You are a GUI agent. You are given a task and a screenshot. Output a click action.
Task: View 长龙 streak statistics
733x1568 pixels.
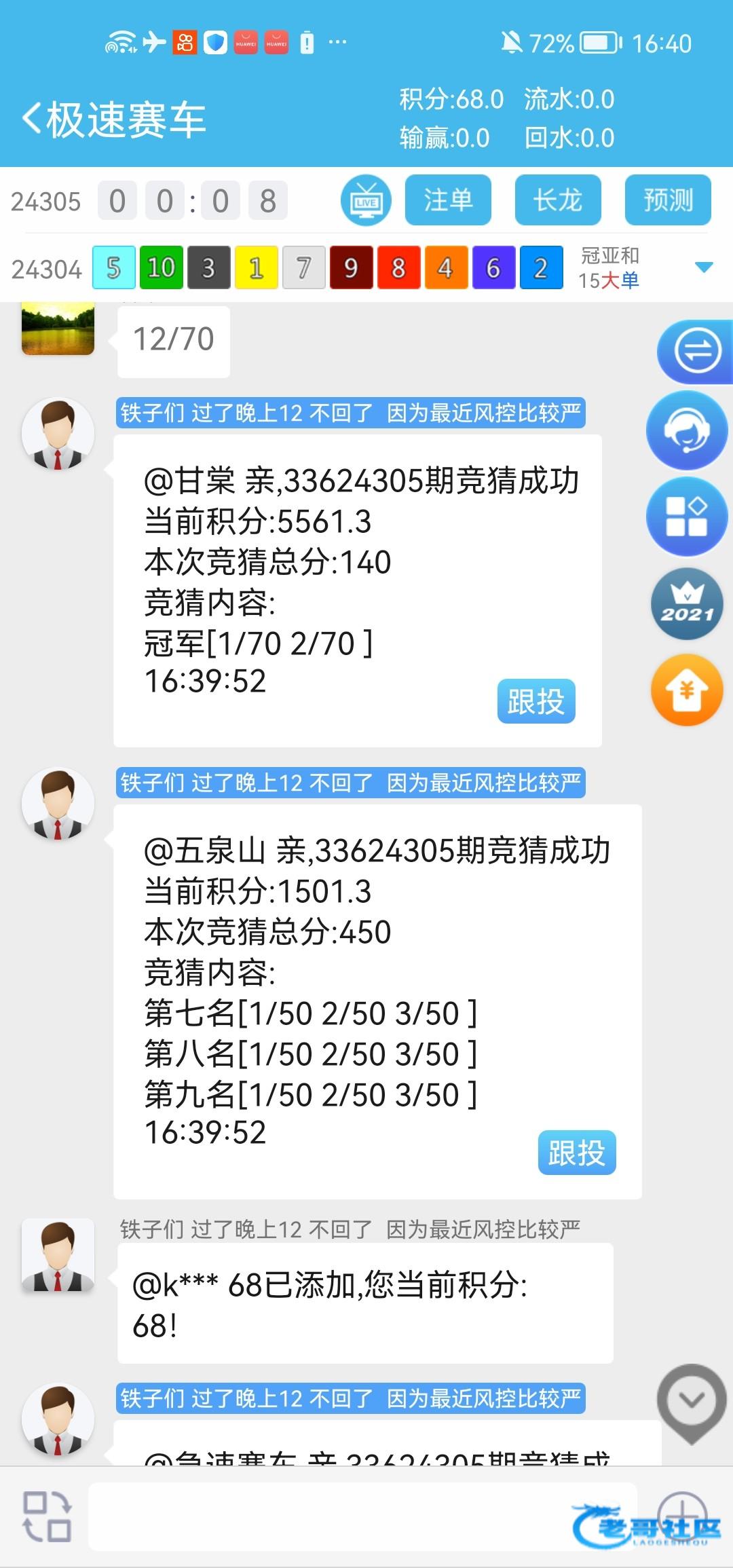click(558, 200)
